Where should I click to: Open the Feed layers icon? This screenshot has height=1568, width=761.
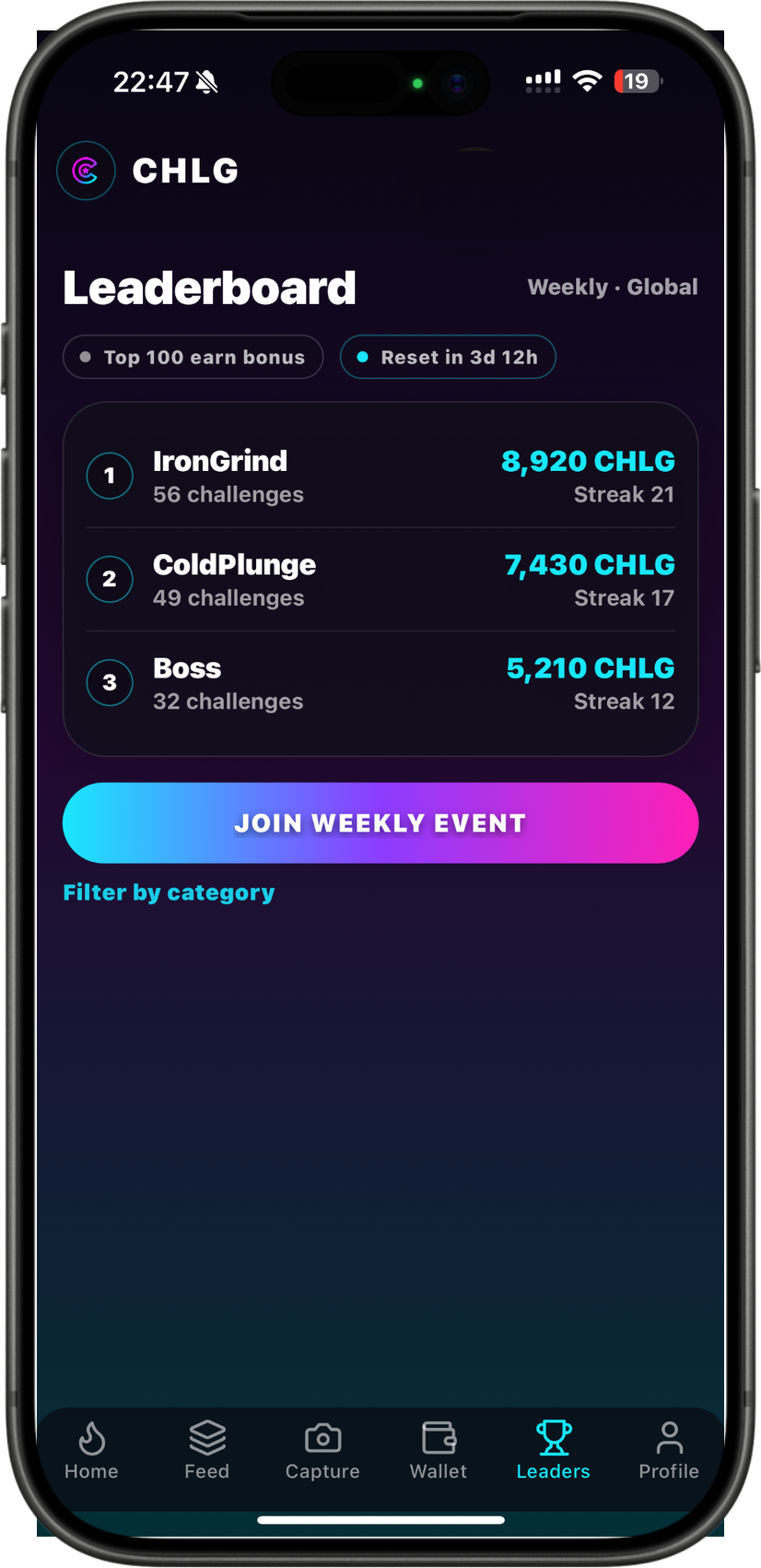click(206, 1436)
